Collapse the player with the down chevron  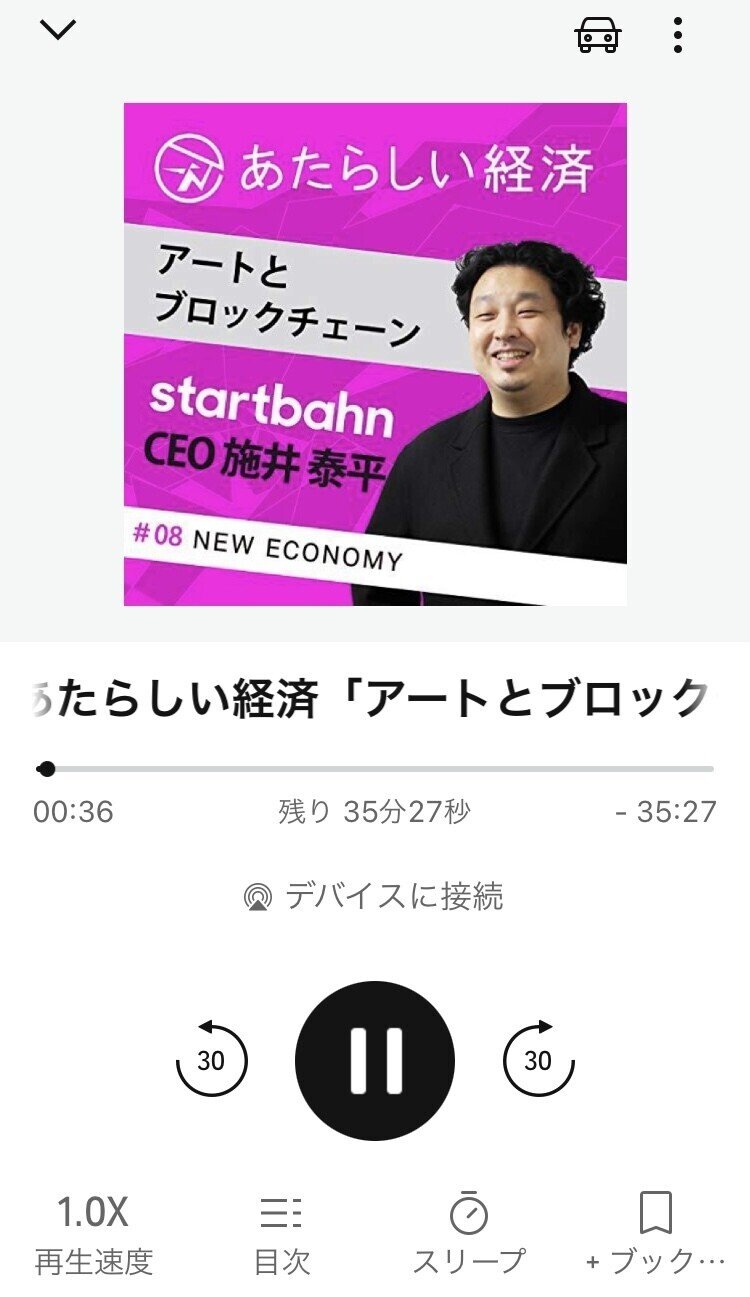click(x=58, y=31)
